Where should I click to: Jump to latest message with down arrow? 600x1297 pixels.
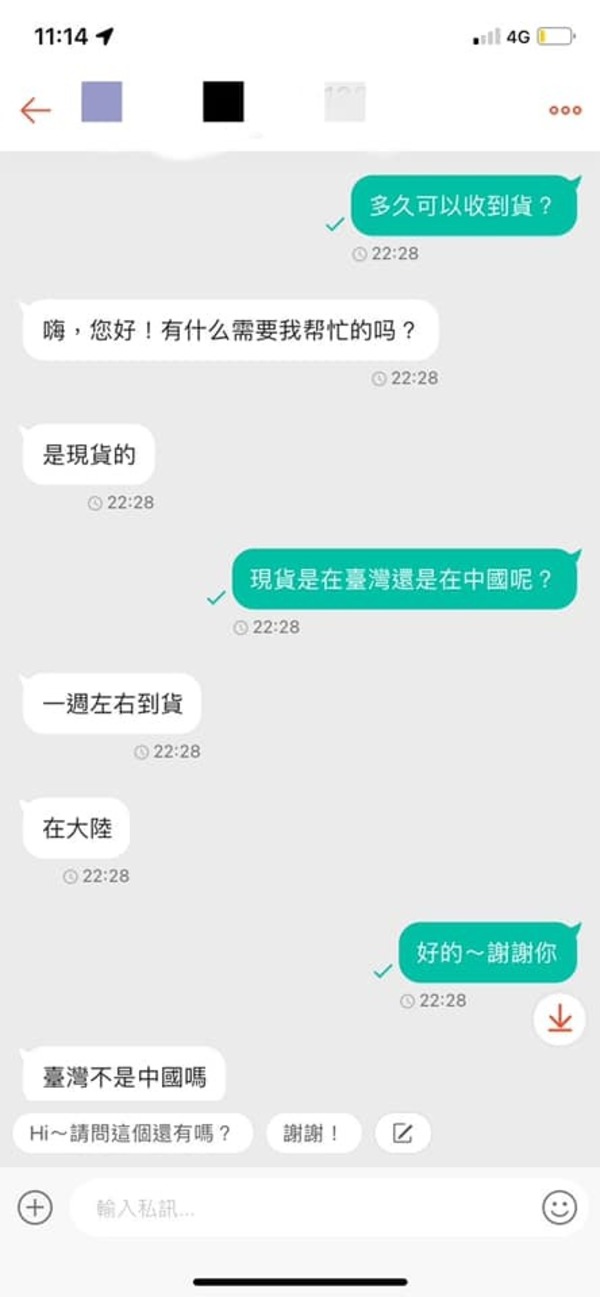point(559,1019)
